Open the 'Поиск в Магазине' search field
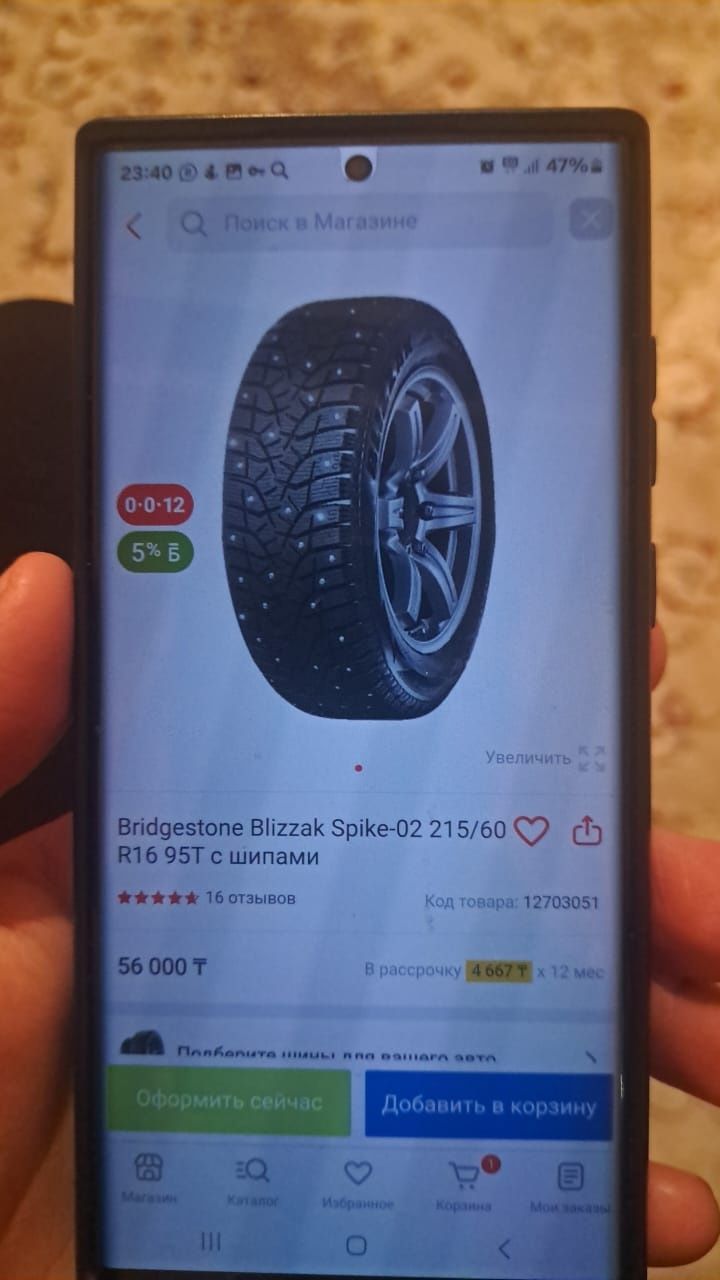 point(360,221)
